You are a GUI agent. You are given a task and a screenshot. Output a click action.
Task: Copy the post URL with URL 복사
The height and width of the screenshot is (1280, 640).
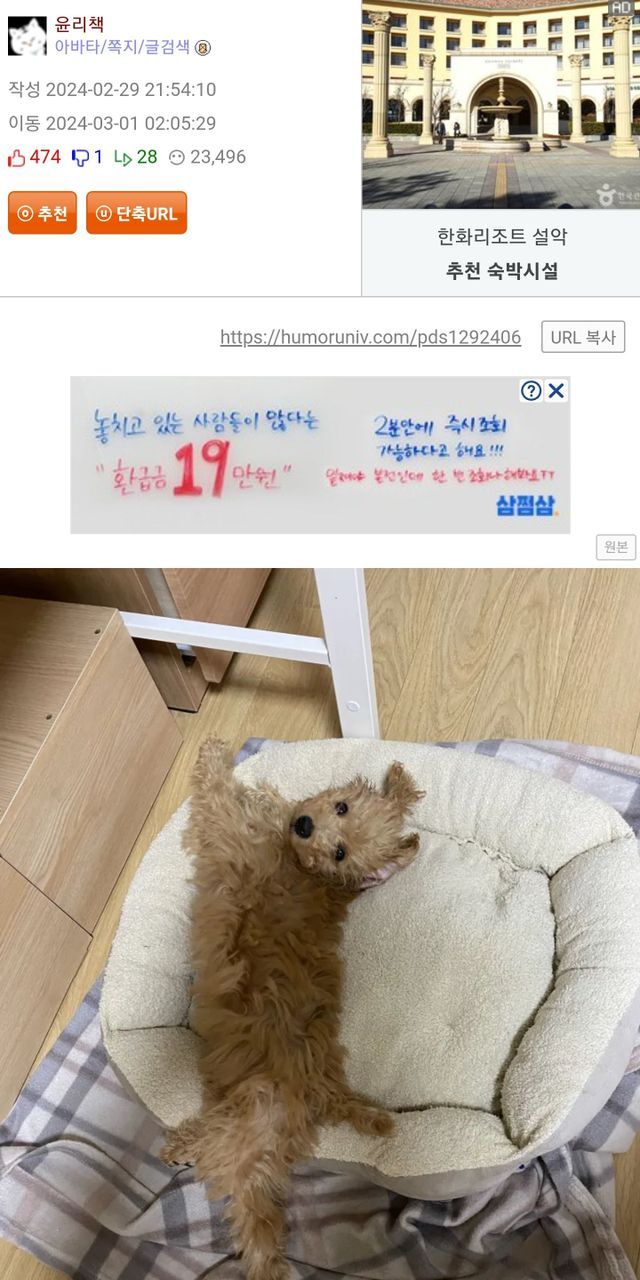tap(583, 337)
